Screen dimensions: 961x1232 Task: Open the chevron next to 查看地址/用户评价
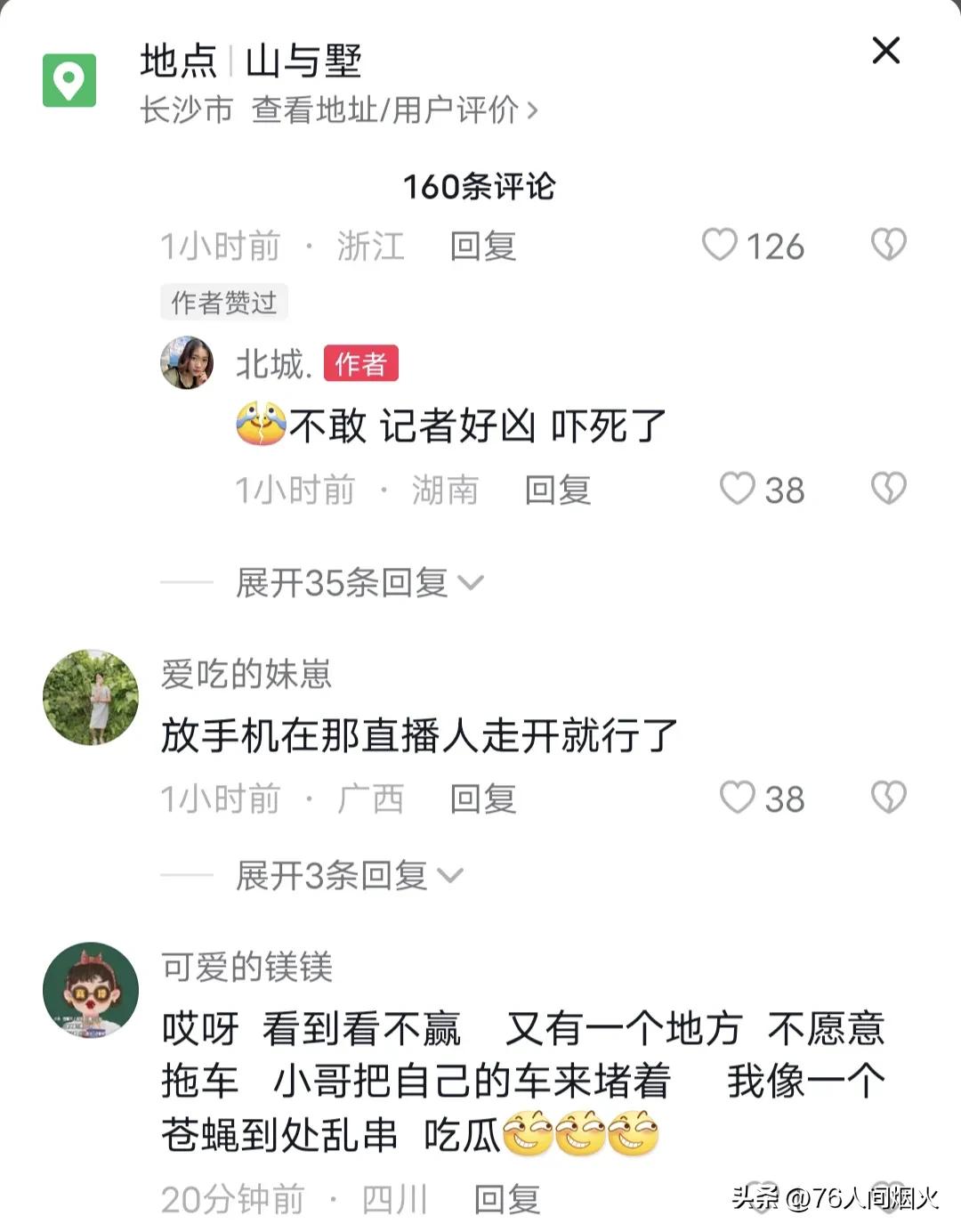[x=537, y=109]
